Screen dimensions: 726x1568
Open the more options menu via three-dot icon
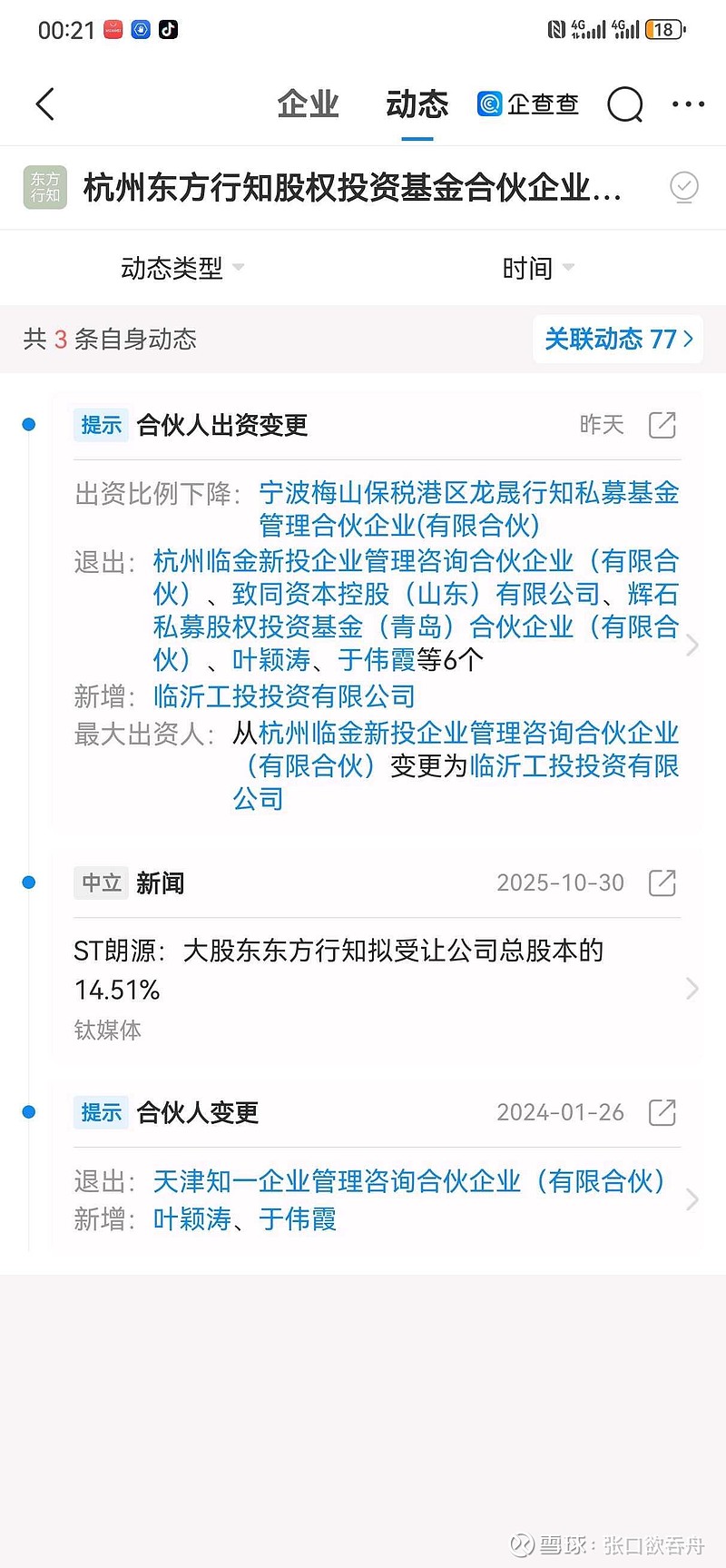pos(687,104)
